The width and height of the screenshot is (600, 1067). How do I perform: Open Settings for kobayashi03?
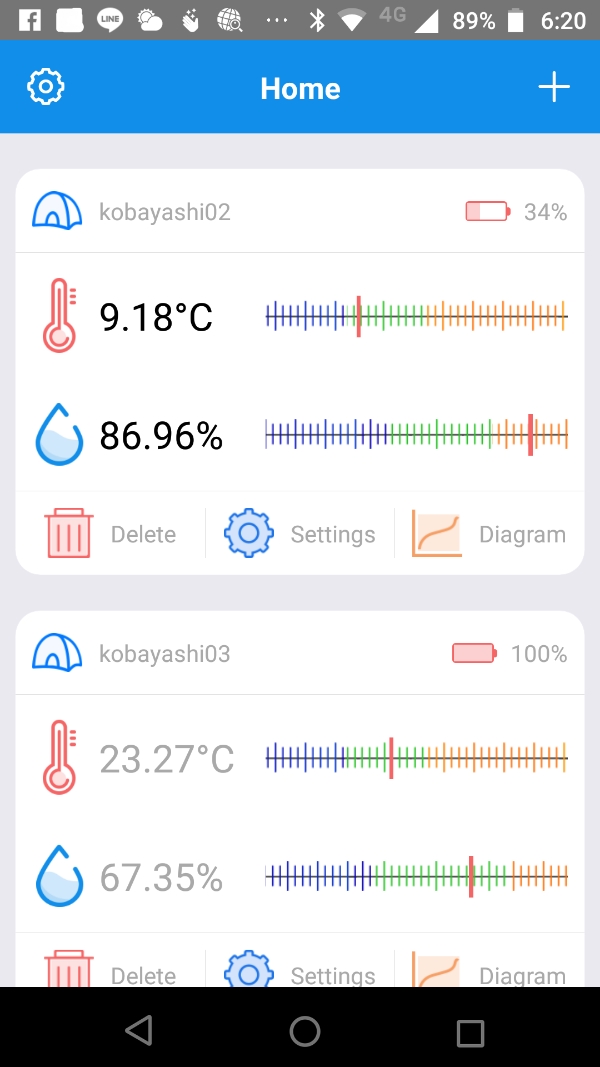pos(299,970)
